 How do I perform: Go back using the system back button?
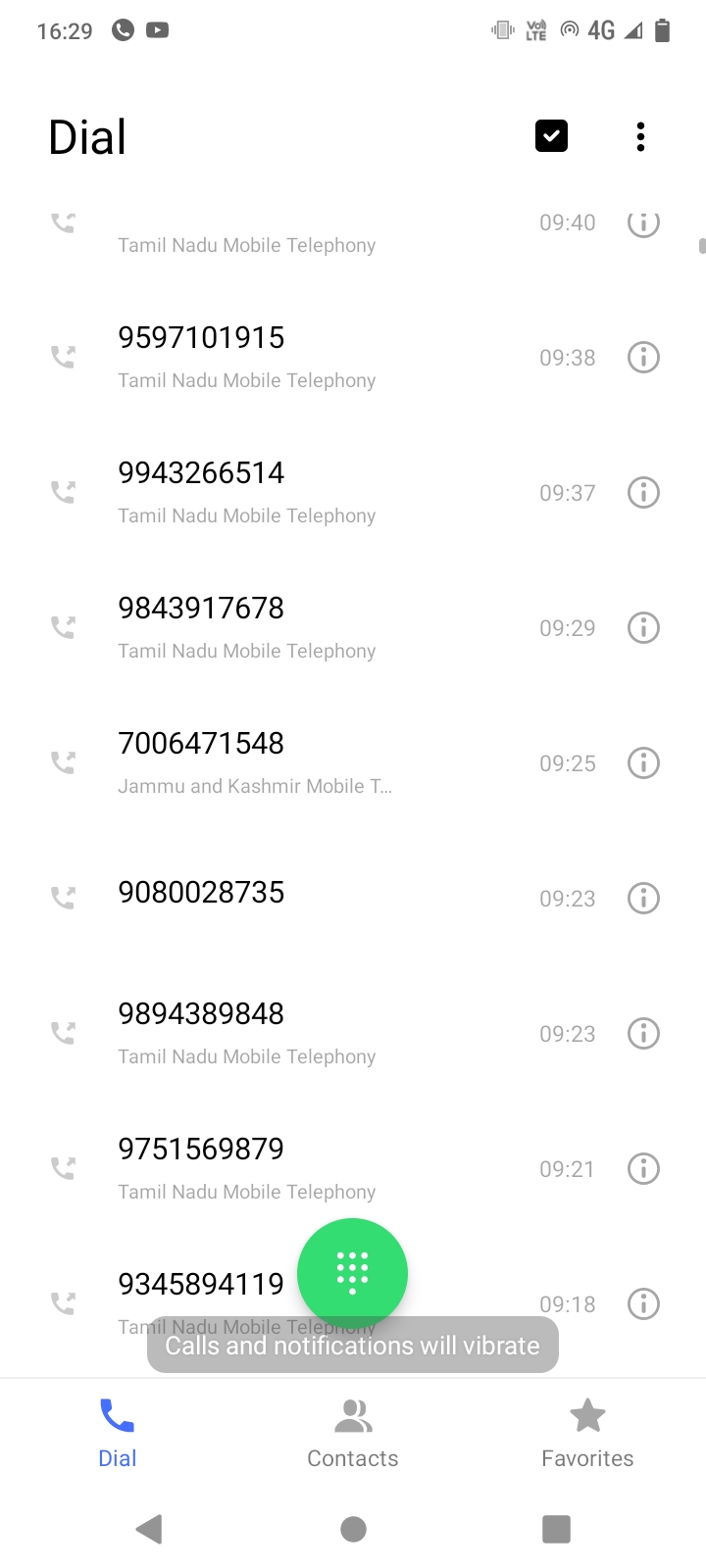149,1529
